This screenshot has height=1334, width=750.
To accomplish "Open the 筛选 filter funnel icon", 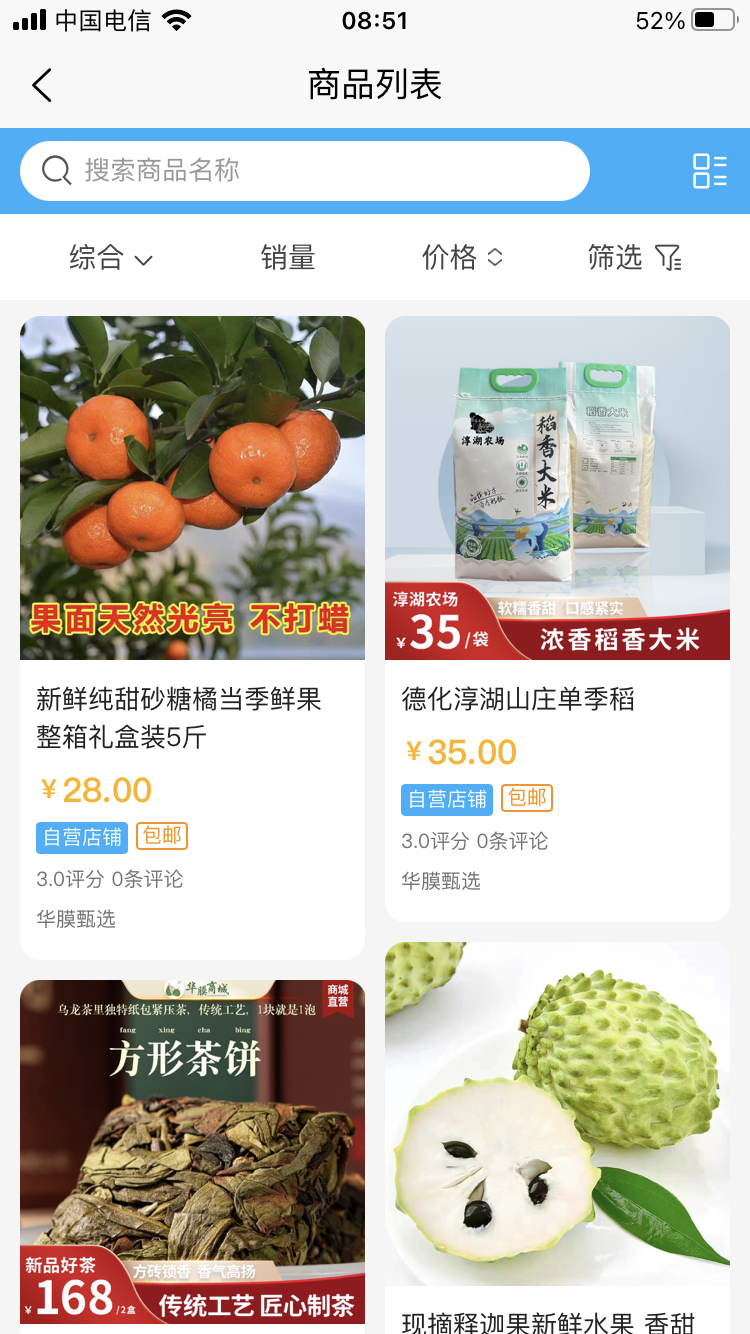I will [669, 258].
